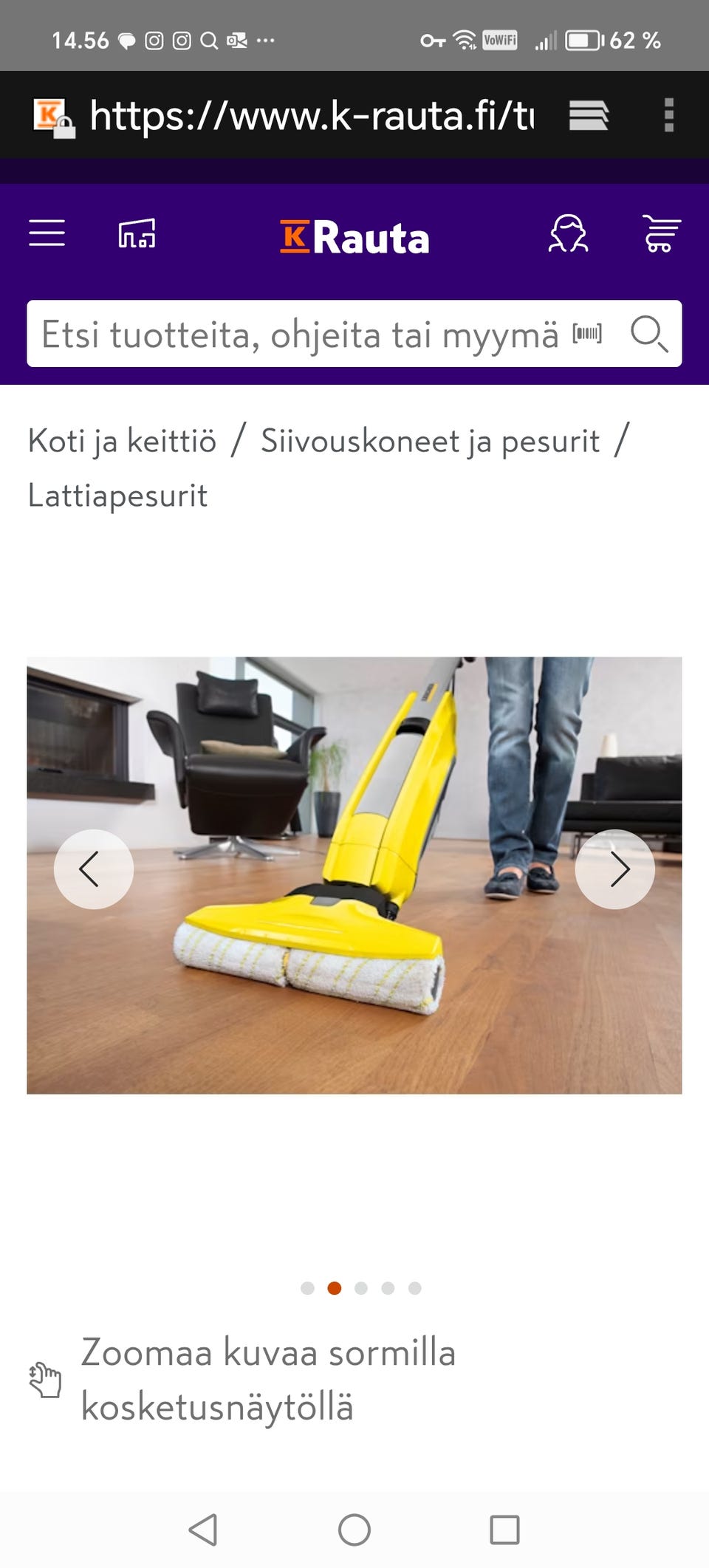Jump to the fifth image dot
The width and height of the screenshot is (709, 1568).
point(415,1288)
